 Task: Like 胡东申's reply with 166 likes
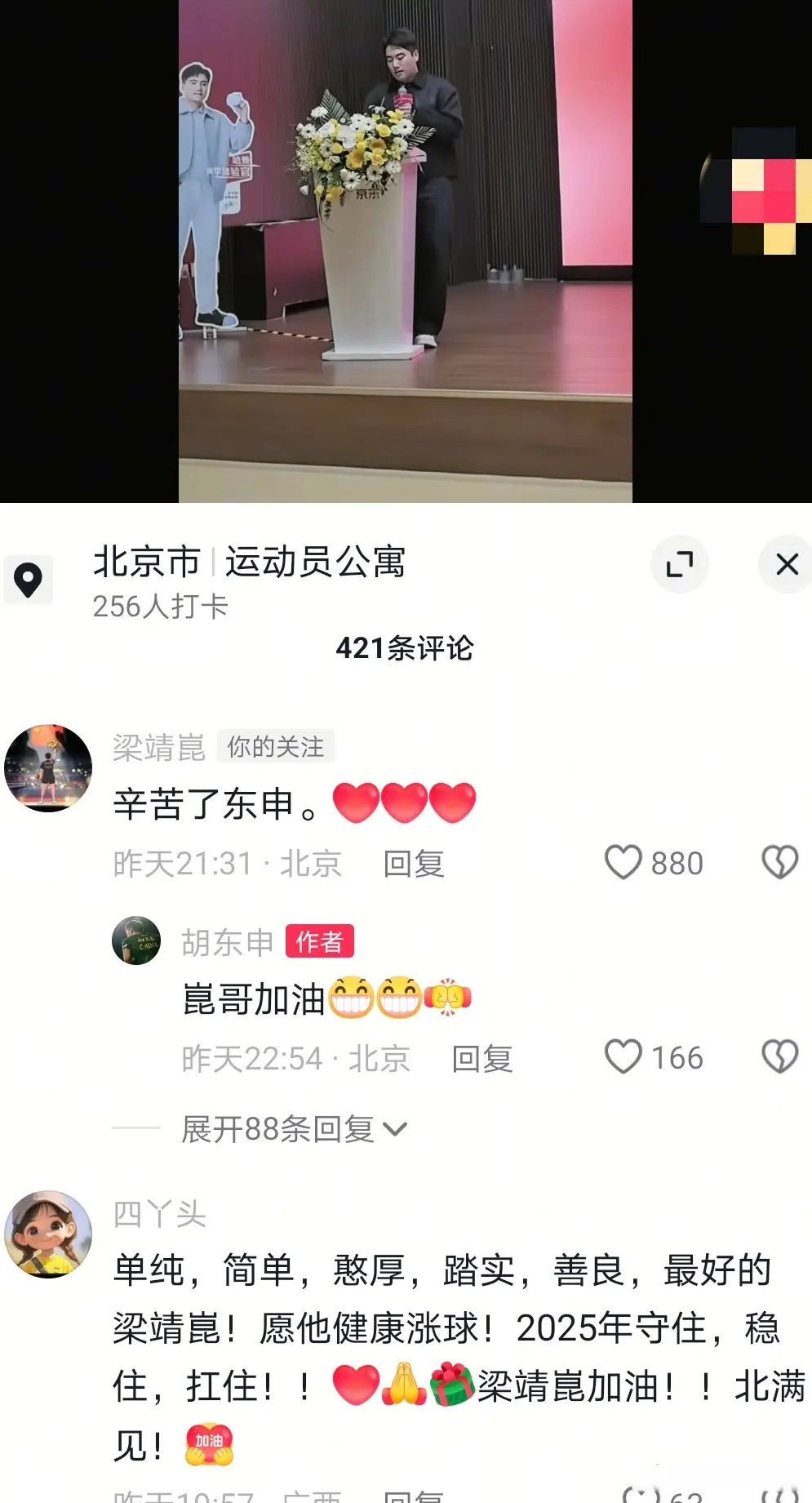click(623, 1056)
